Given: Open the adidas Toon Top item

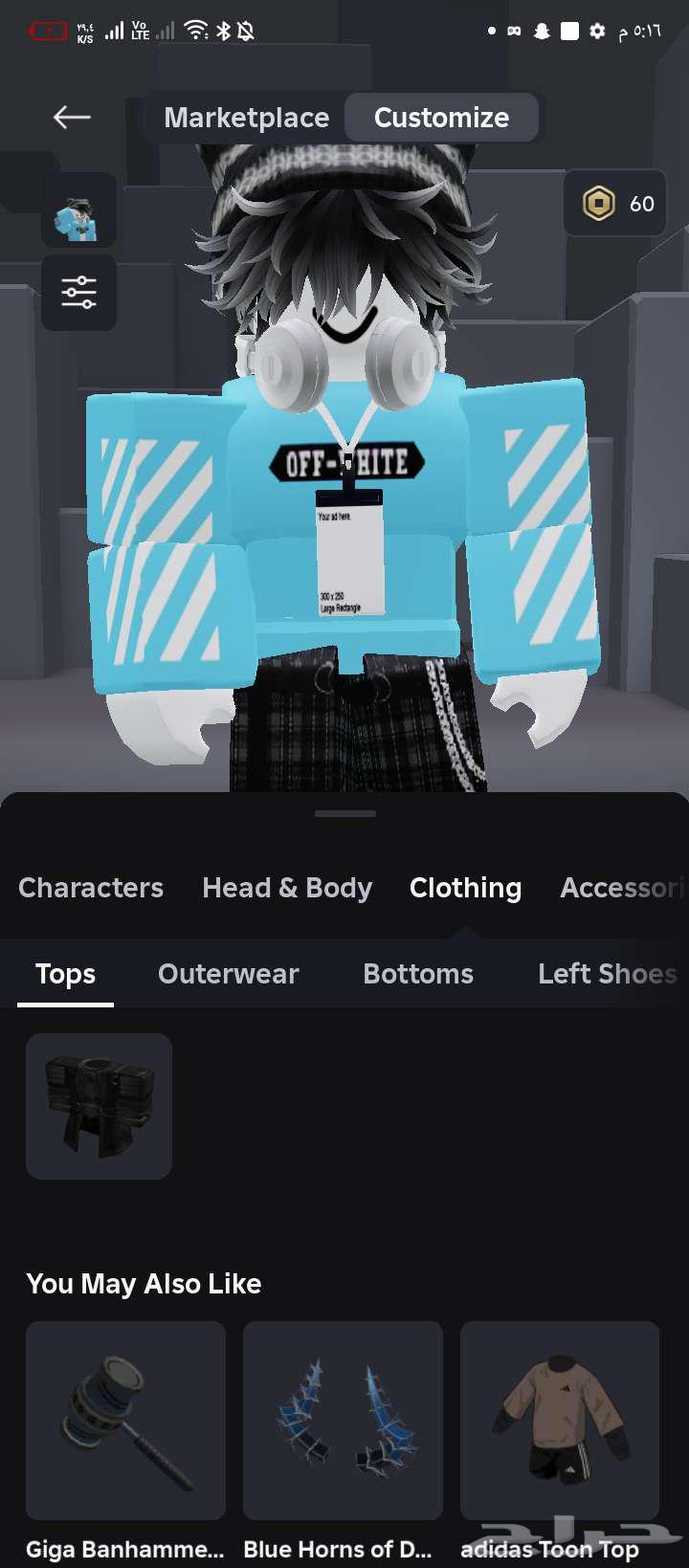Looking at the screenshot, I should click(x=560, y=1422).
